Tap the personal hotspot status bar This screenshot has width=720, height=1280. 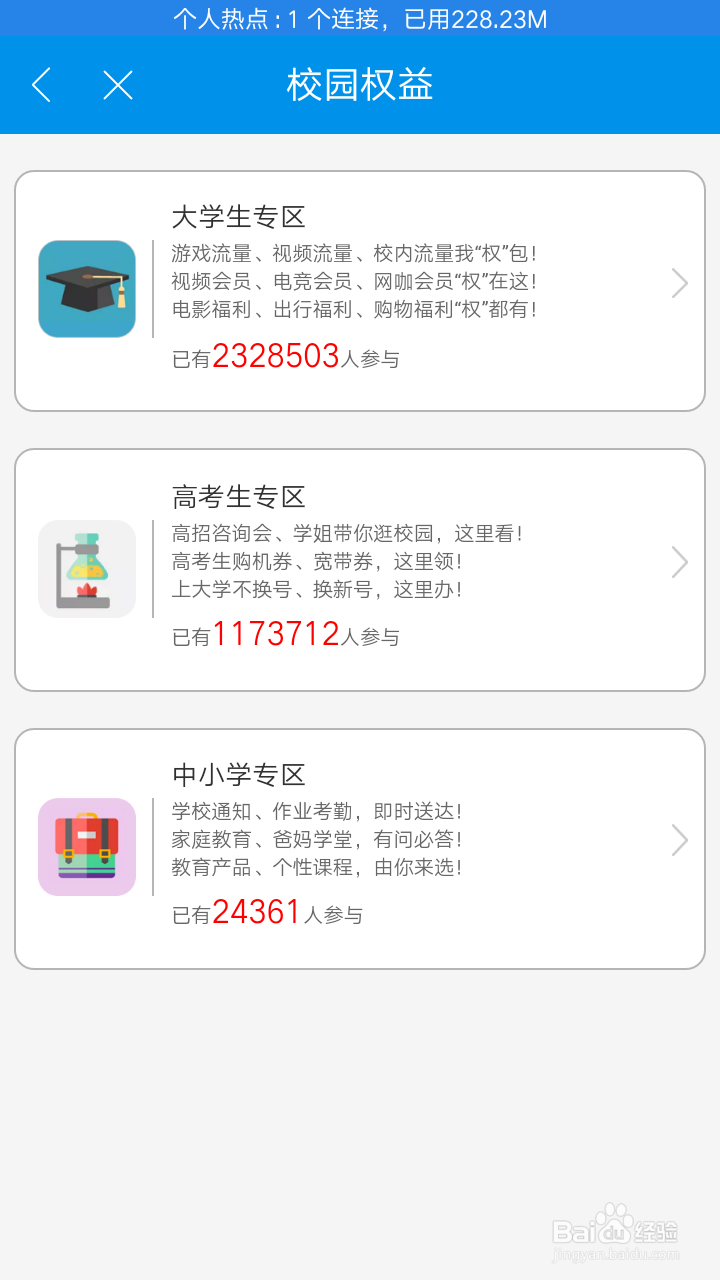(x=360, y=18)
